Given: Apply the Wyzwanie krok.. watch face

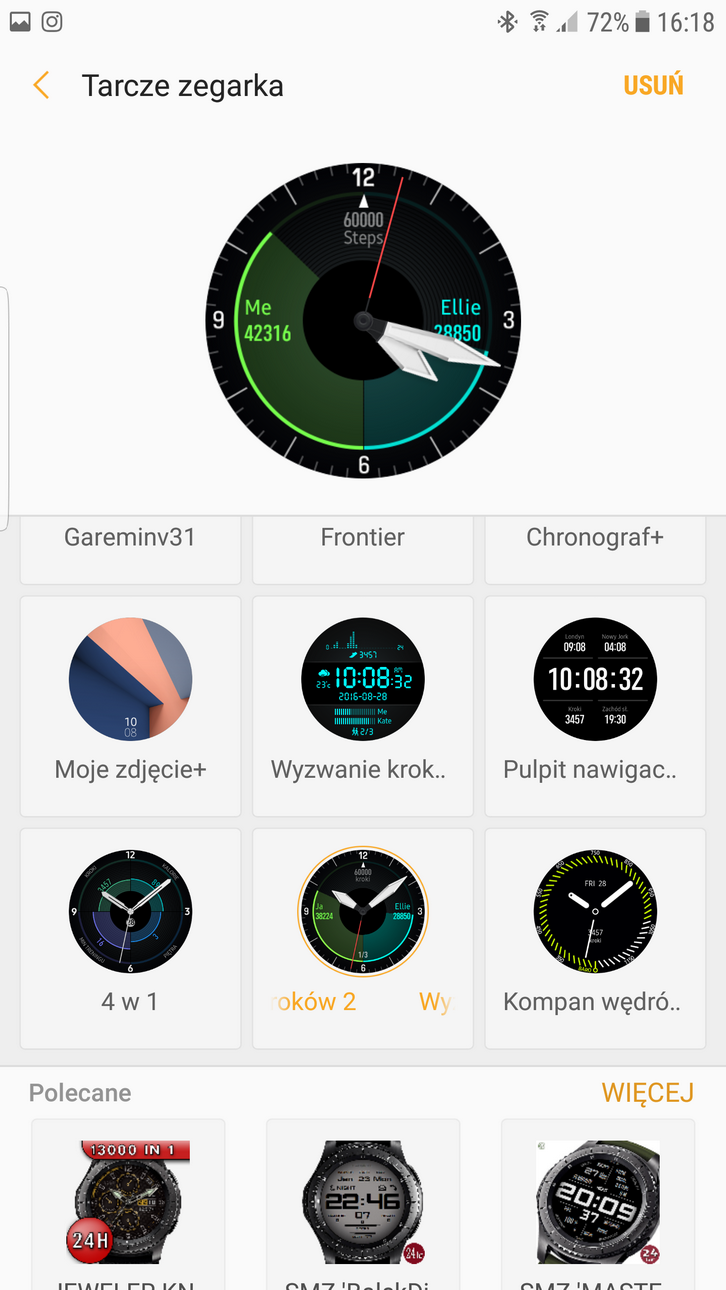Looking at the screenshot, I should tap(362, 704).
